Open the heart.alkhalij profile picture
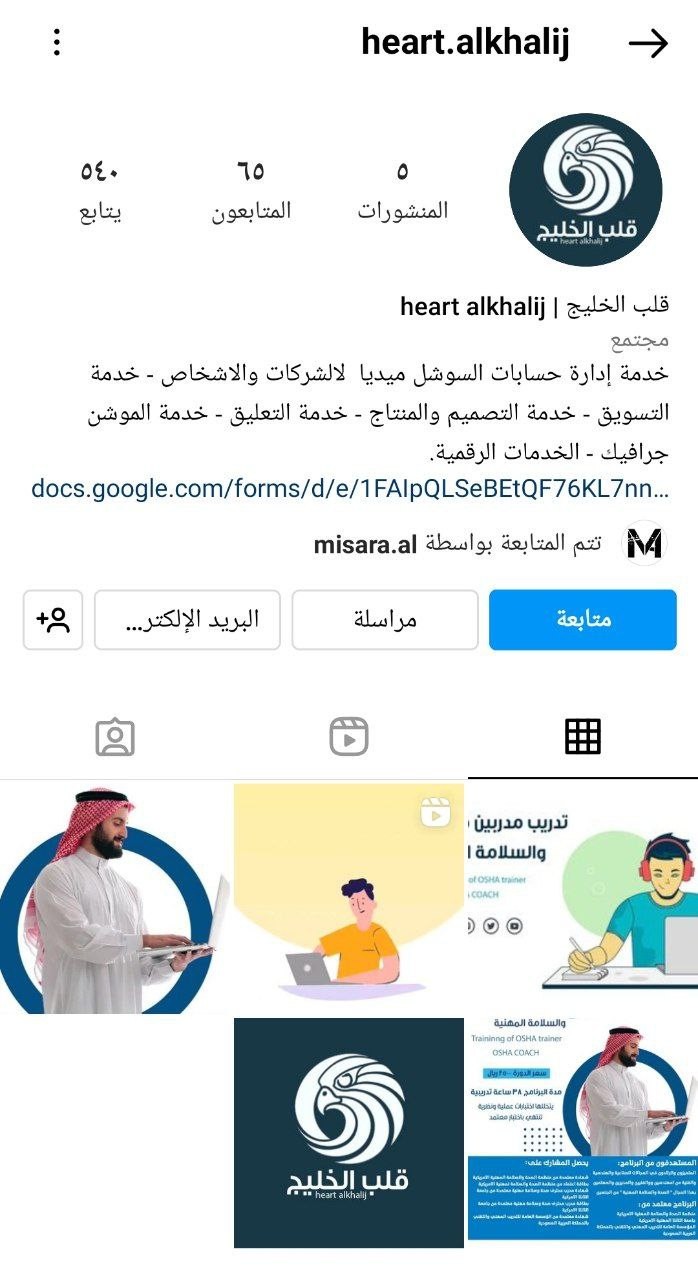Viewport: 698px width, 1280px height. pyautogui.click(x=585, y=190)
